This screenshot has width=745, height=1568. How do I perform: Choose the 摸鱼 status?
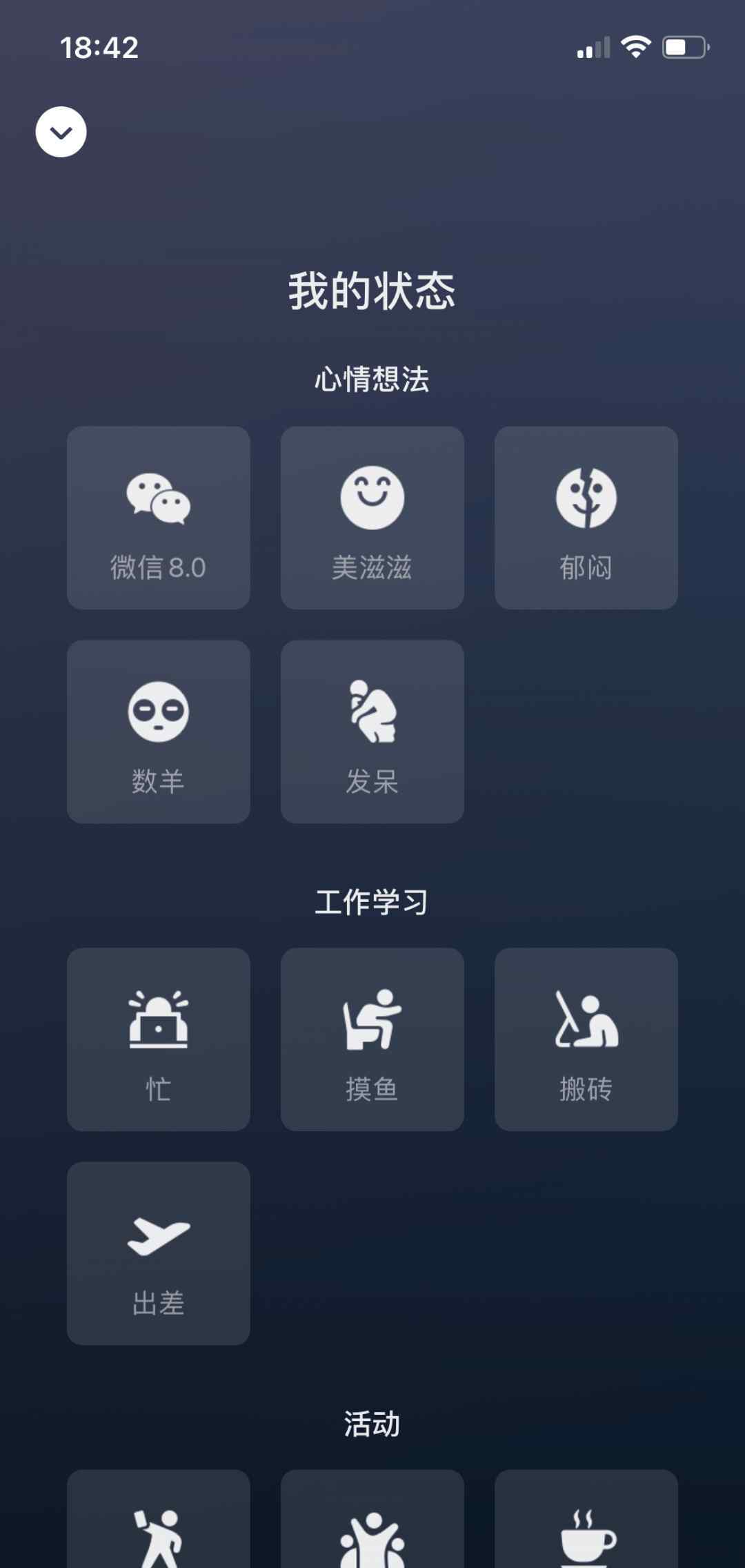click(x=372, y=1039)
